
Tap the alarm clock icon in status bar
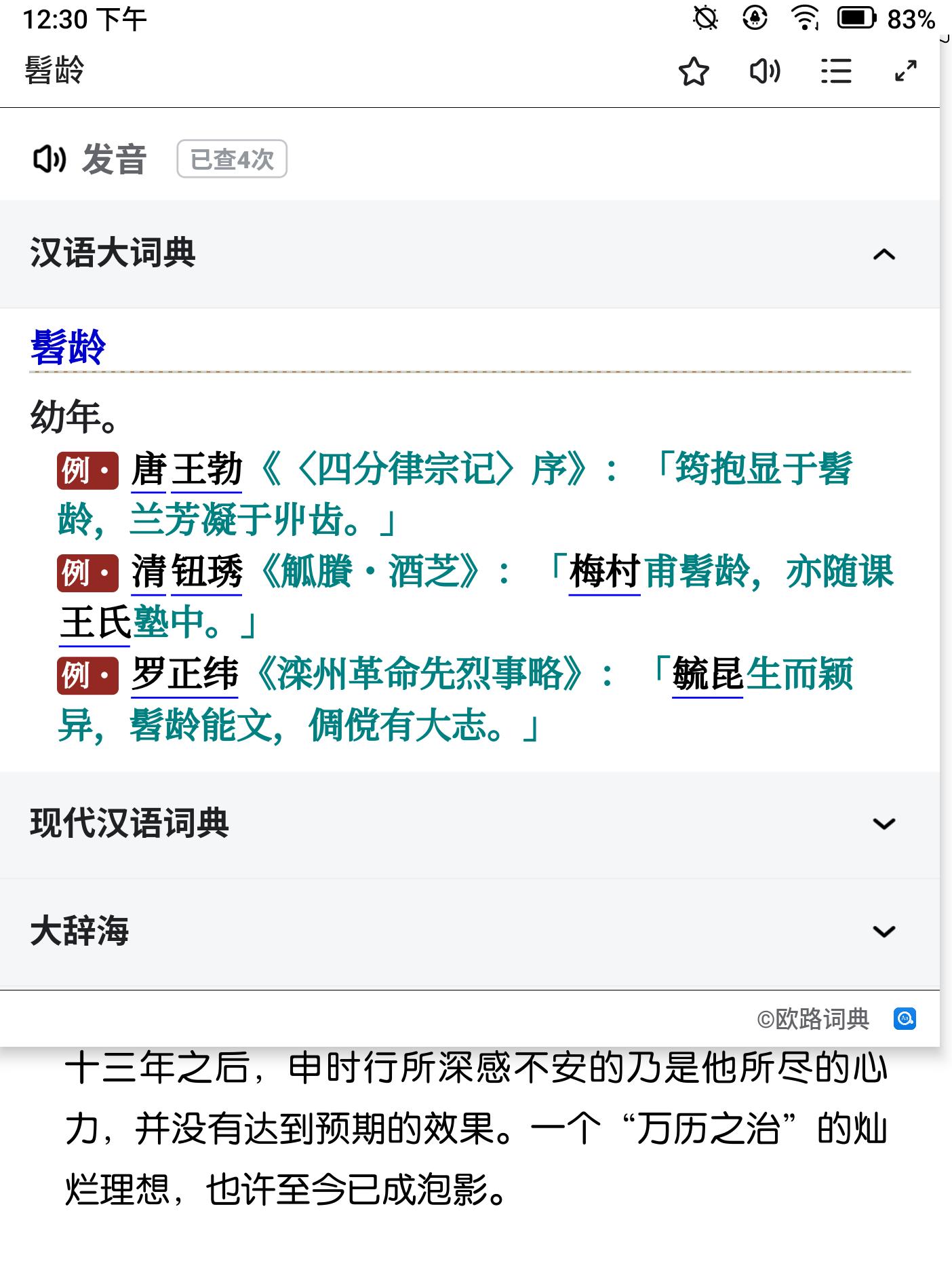pos(705,20)
